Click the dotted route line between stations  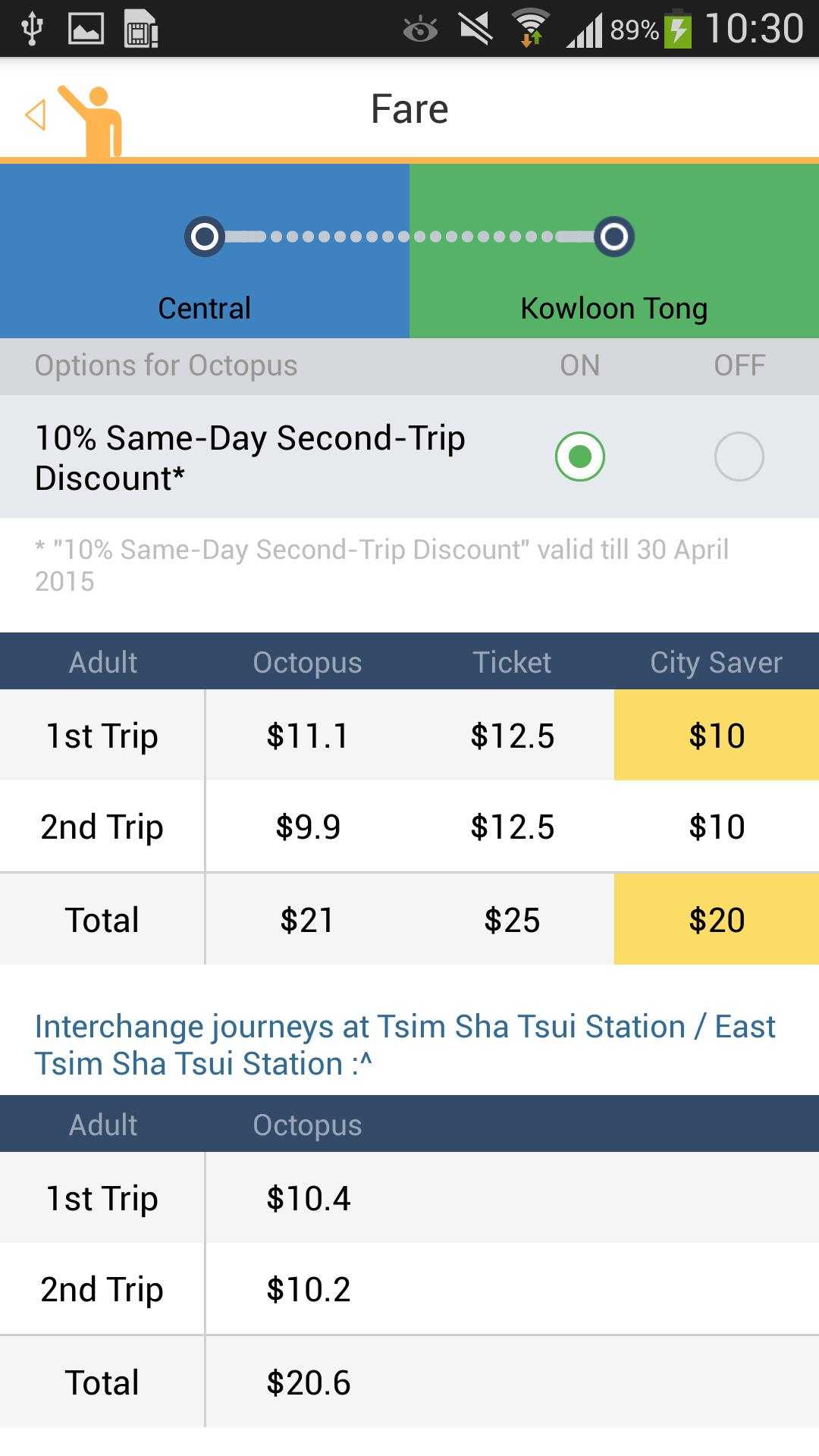409,237
